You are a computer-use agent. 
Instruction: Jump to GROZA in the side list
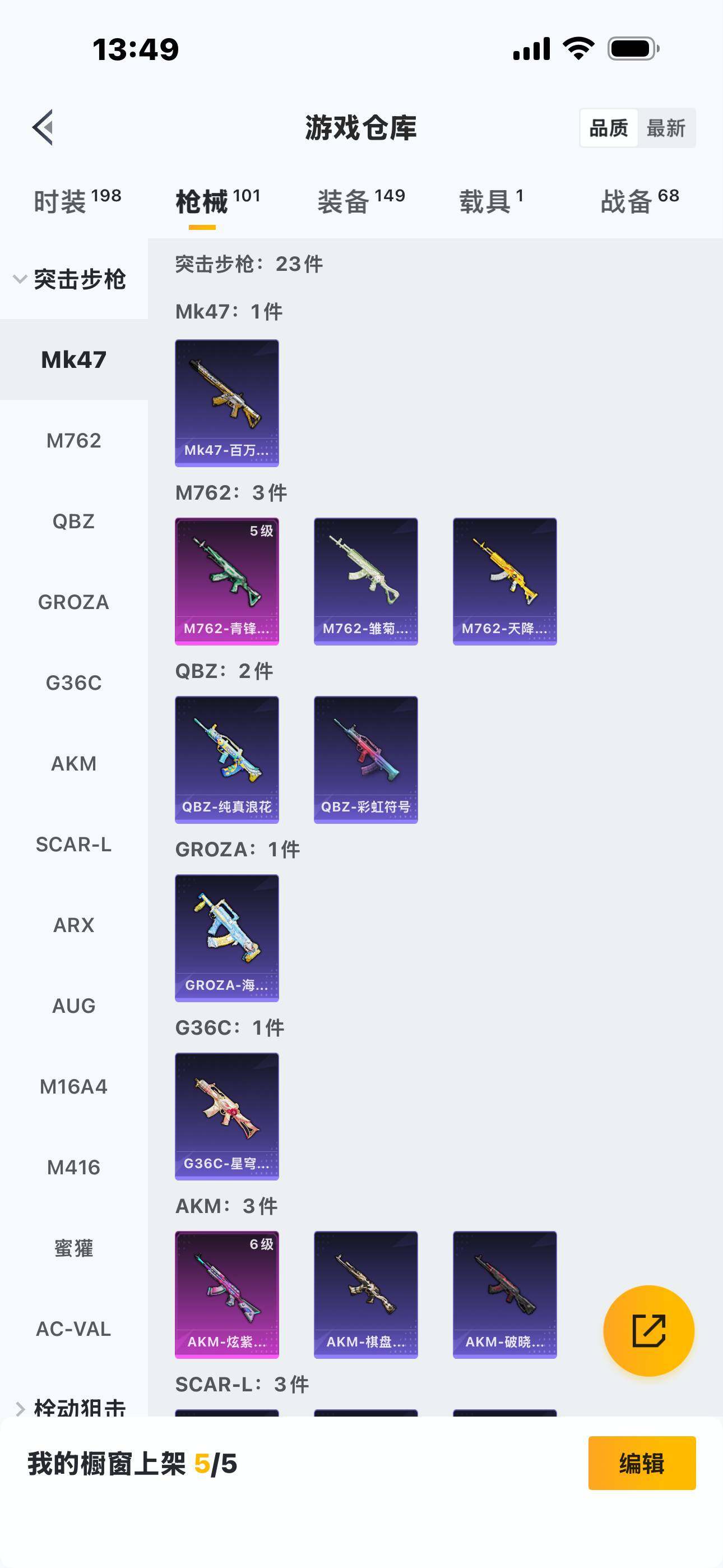(73, 602)
